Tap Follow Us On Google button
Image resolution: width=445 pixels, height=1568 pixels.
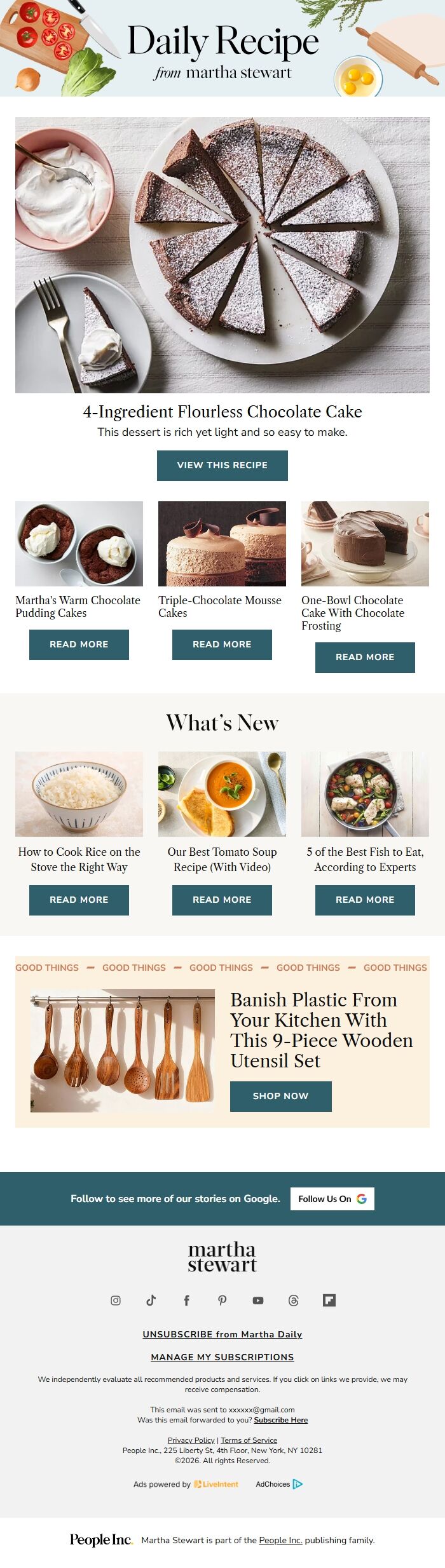(332, 1199)
